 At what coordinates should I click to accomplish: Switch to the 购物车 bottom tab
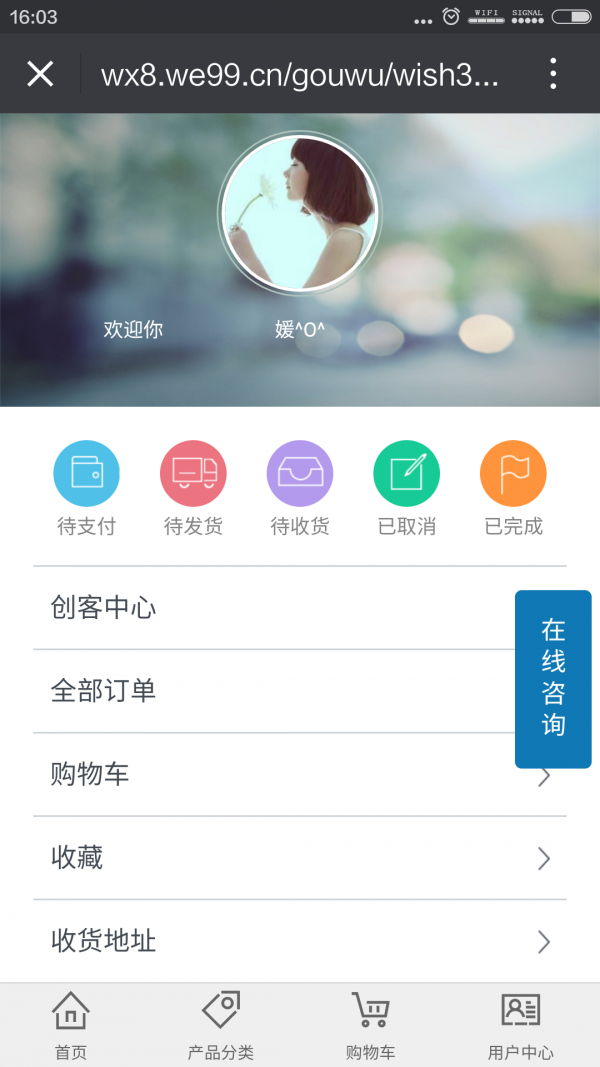click(x=370, y=1025)
